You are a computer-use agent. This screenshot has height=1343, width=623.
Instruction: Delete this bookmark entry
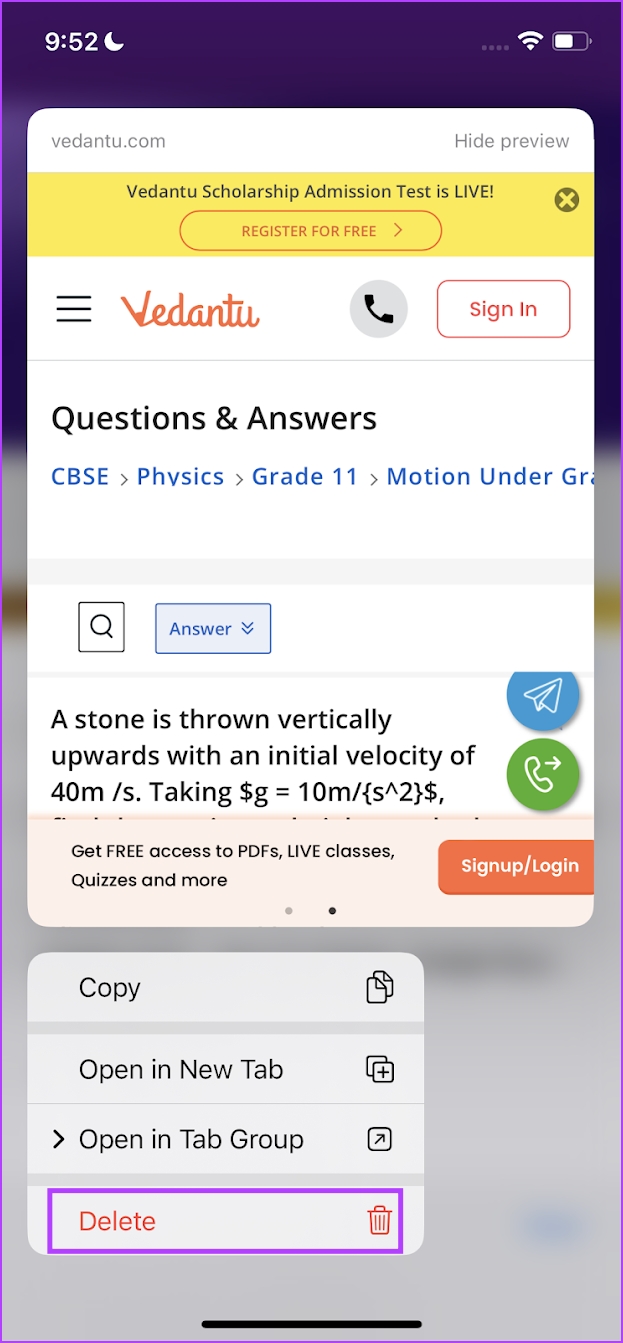click(x=225, y=1221)
